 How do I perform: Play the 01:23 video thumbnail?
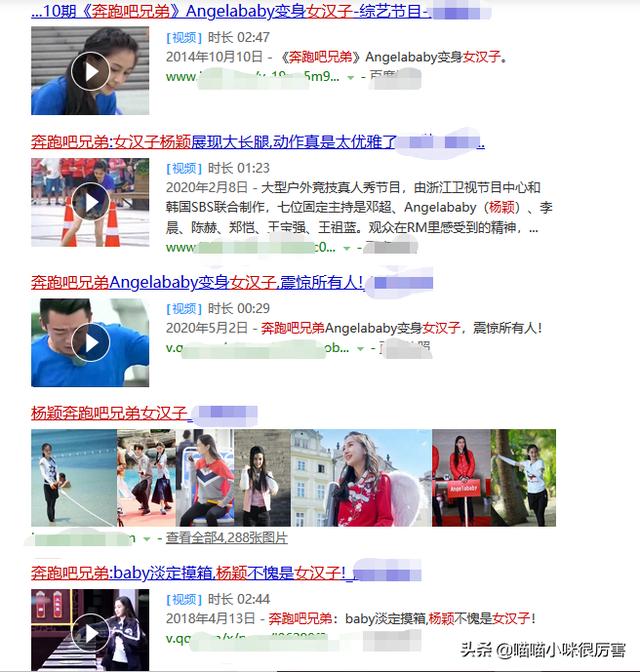(x=90, y=202)
